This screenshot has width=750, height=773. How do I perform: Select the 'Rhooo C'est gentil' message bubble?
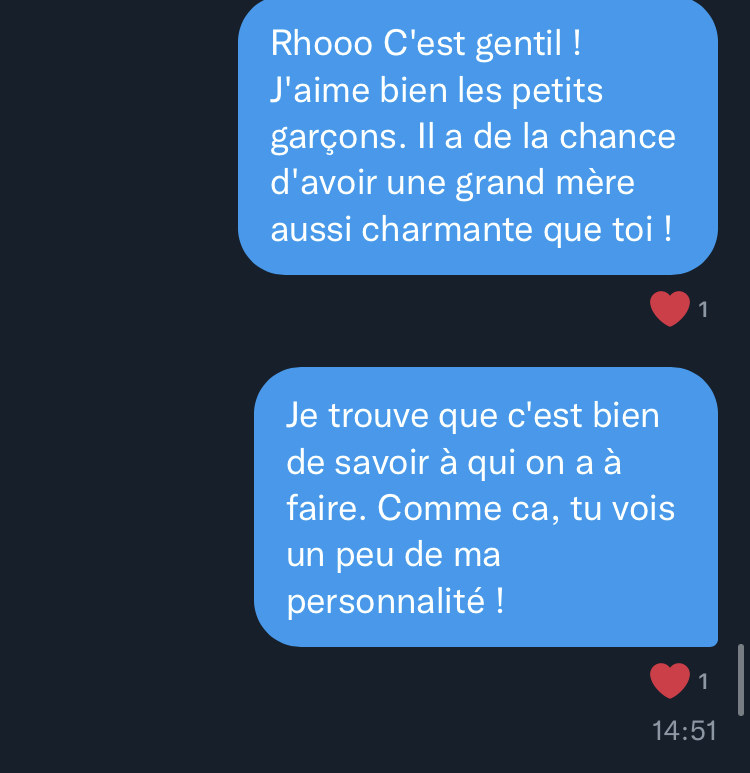[477, 138]
